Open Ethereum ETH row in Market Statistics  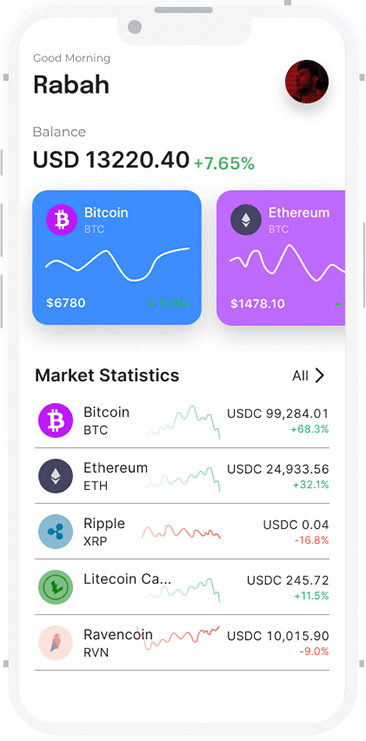(182, 476)
